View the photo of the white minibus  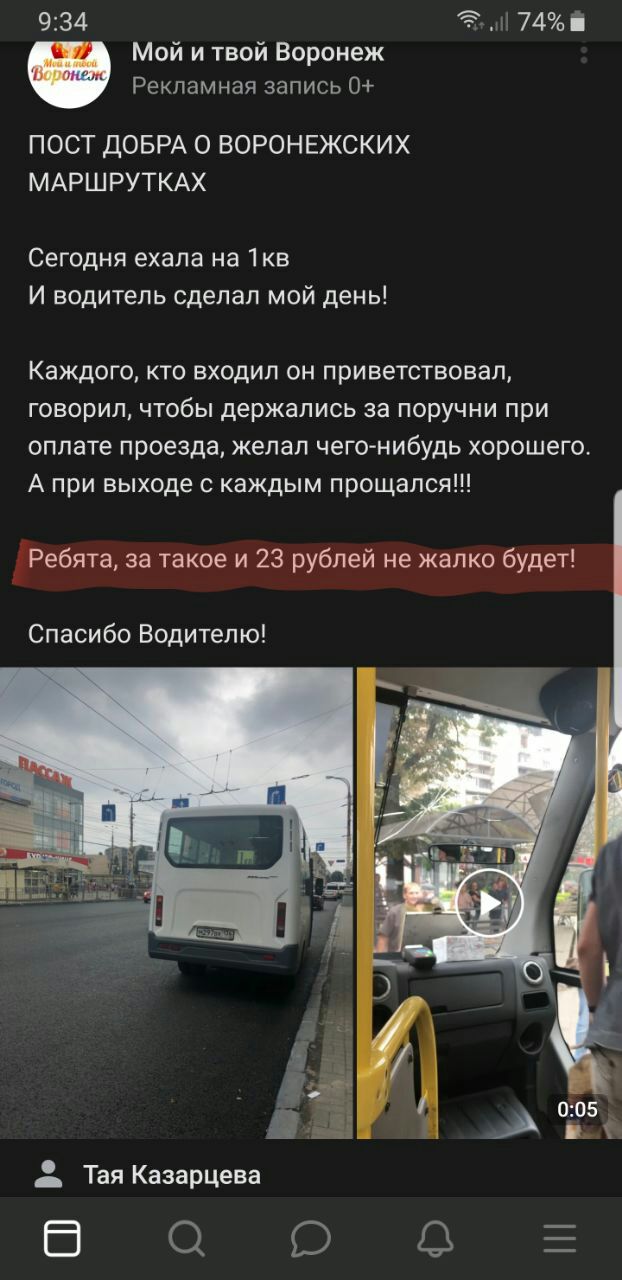pos(176,902)
